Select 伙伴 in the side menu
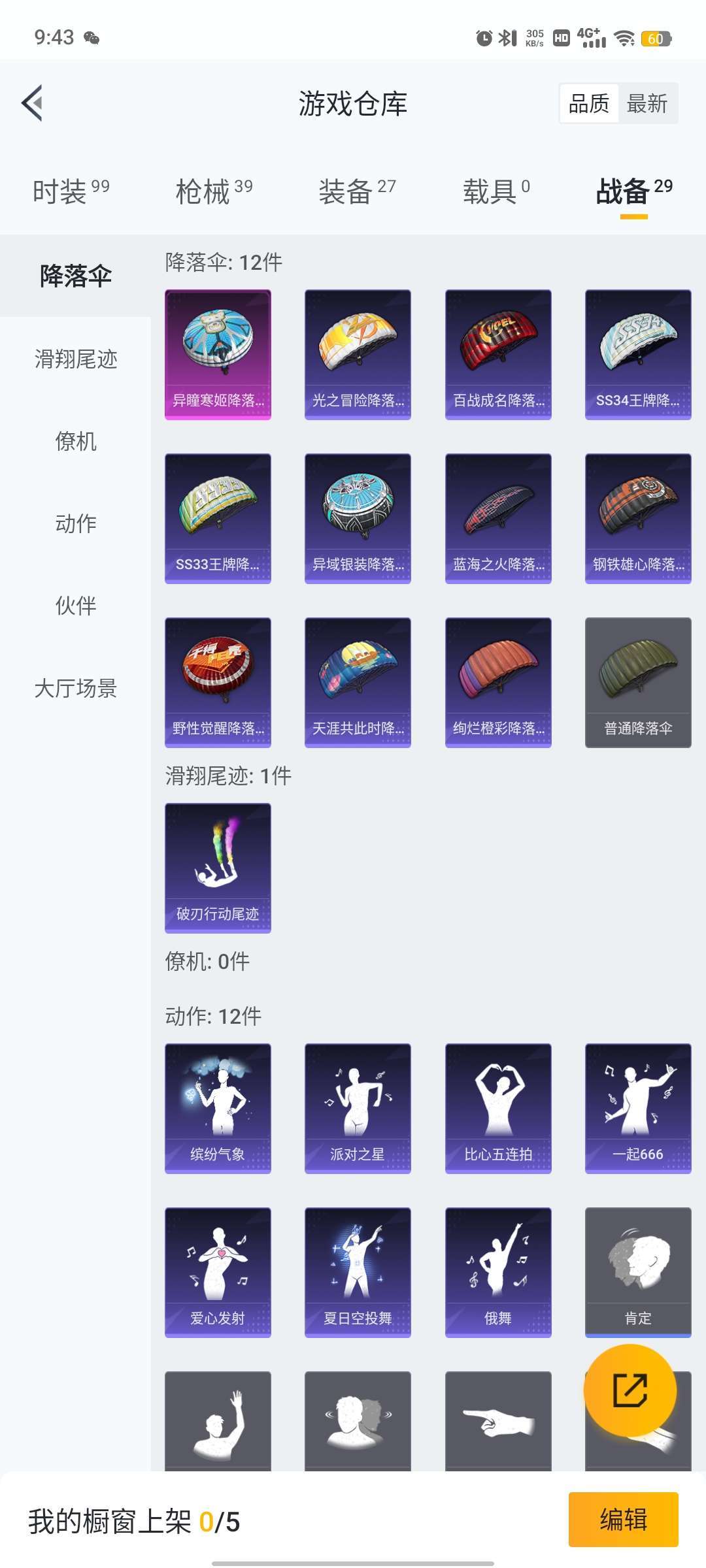 pos(75,606)
